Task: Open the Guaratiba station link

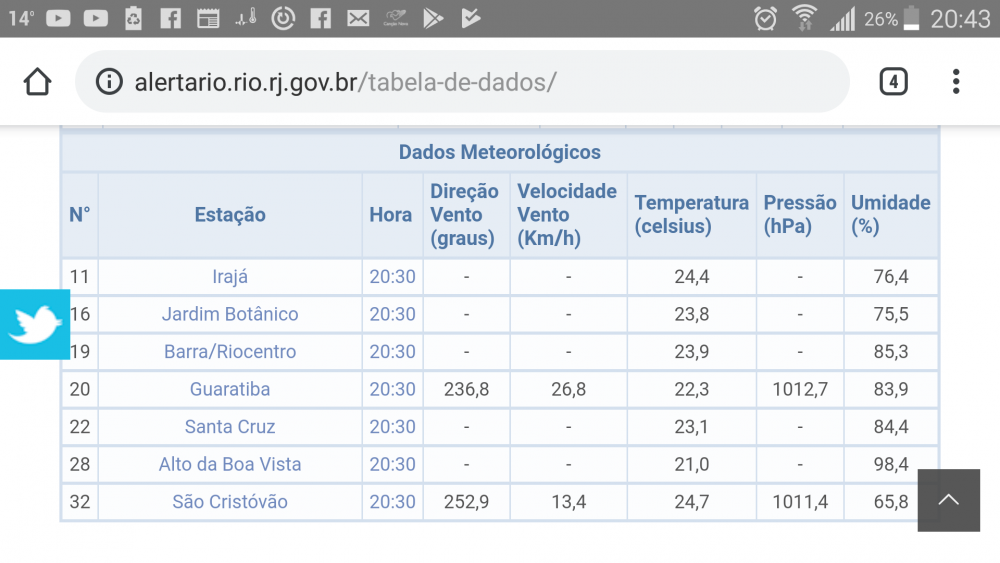Action: (x=230, y=389)
